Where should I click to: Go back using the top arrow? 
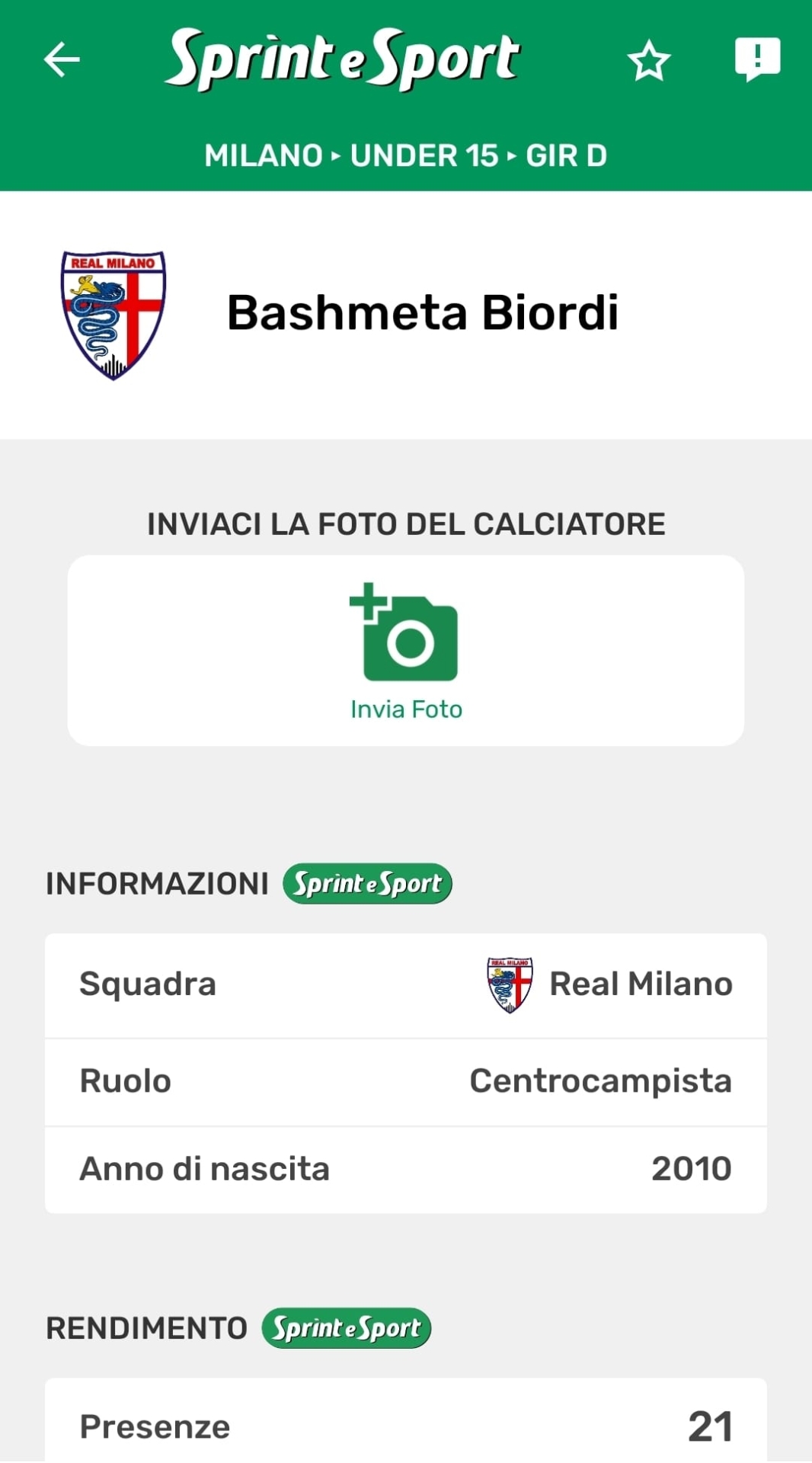coord(62,60)
